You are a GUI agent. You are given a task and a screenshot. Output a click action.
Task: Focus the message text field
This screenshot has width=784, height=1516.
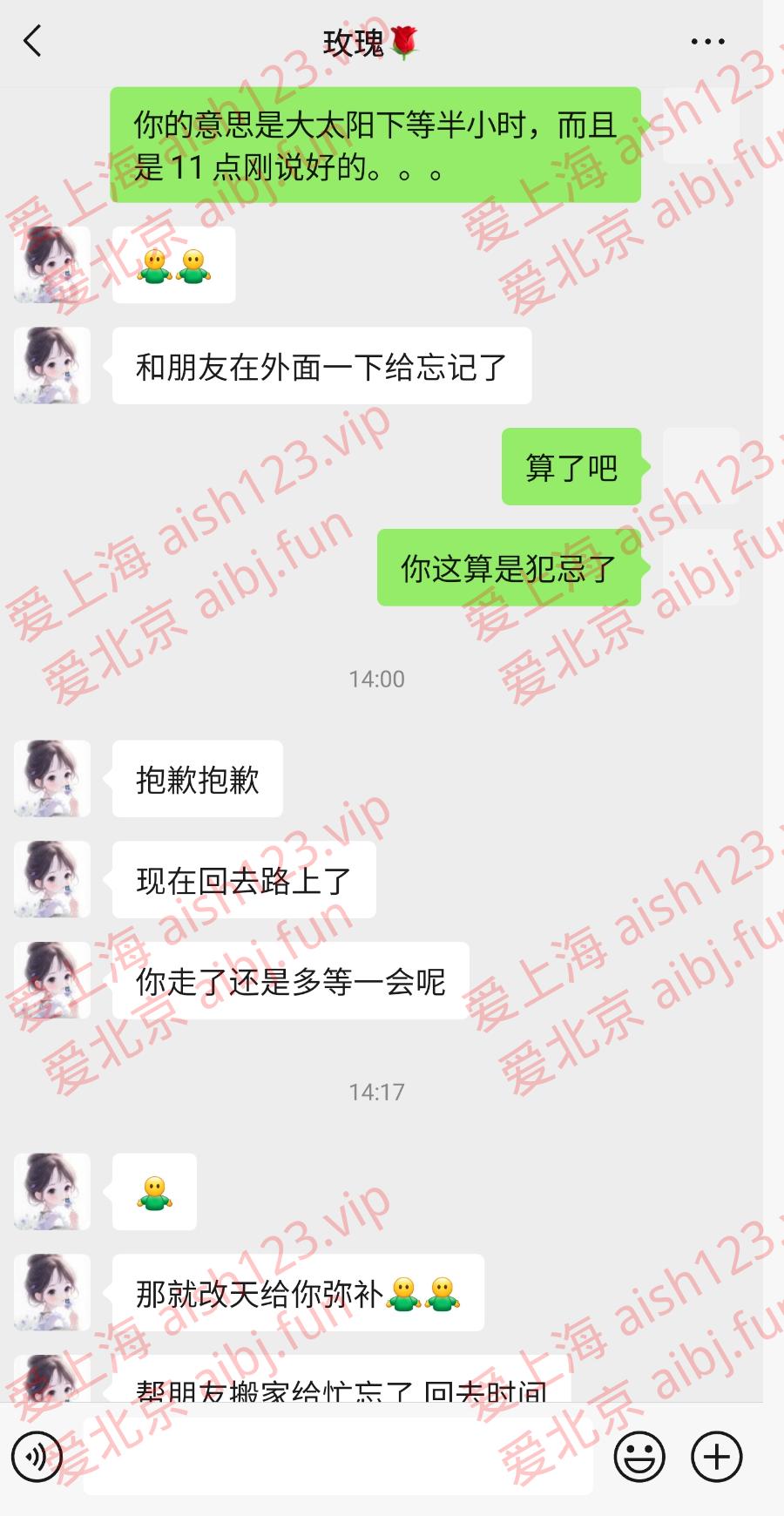[x=338, y=1457]
